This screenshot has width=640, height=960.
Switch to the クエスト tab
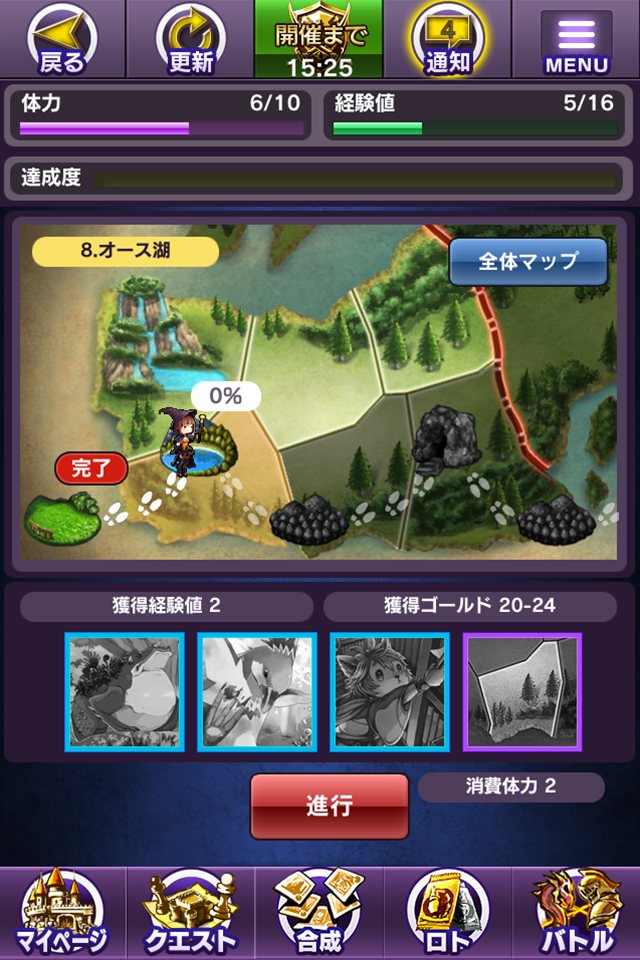coord(190,913)
